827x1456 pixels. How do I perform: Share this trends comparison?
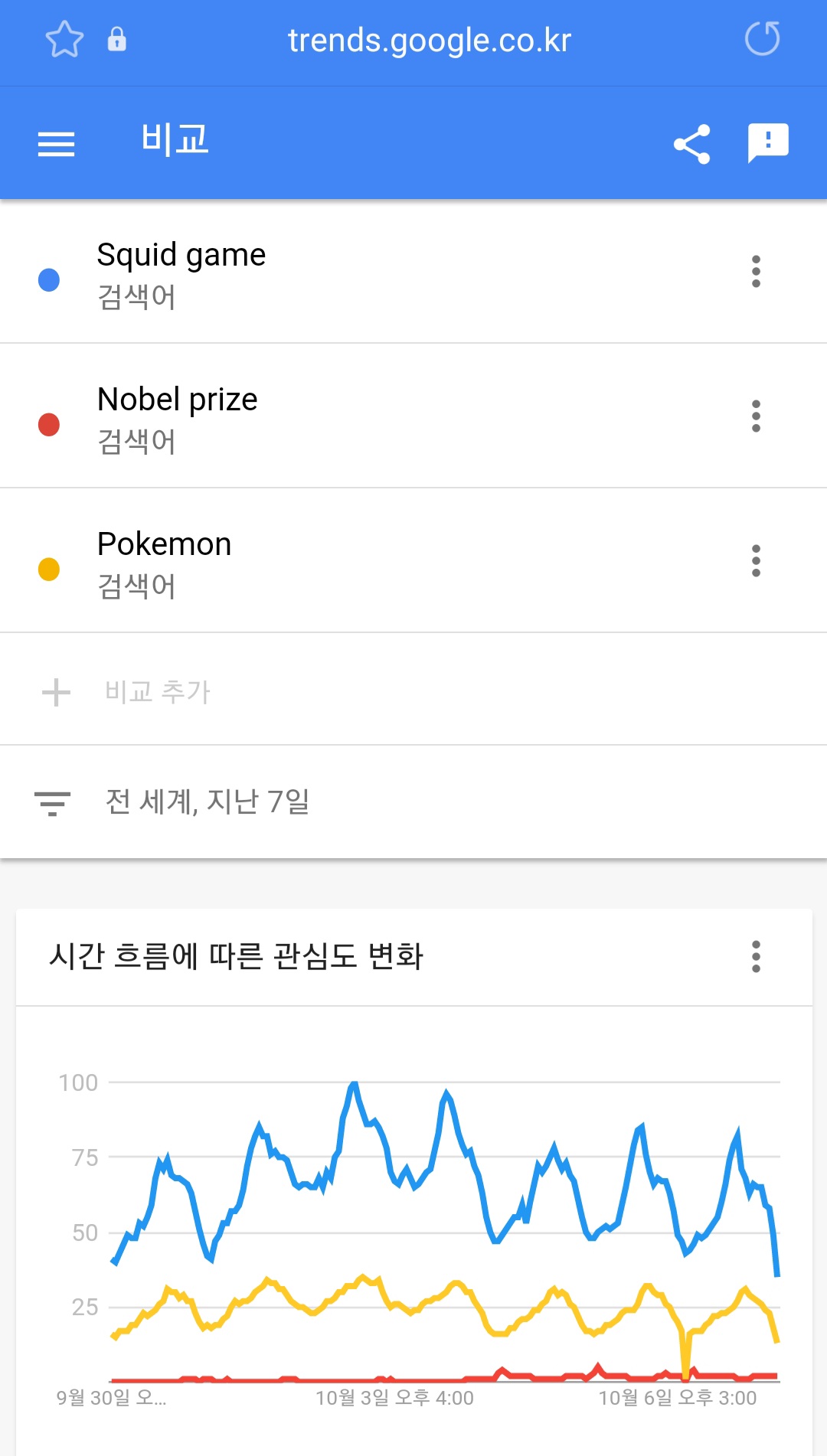coord(691,144)
